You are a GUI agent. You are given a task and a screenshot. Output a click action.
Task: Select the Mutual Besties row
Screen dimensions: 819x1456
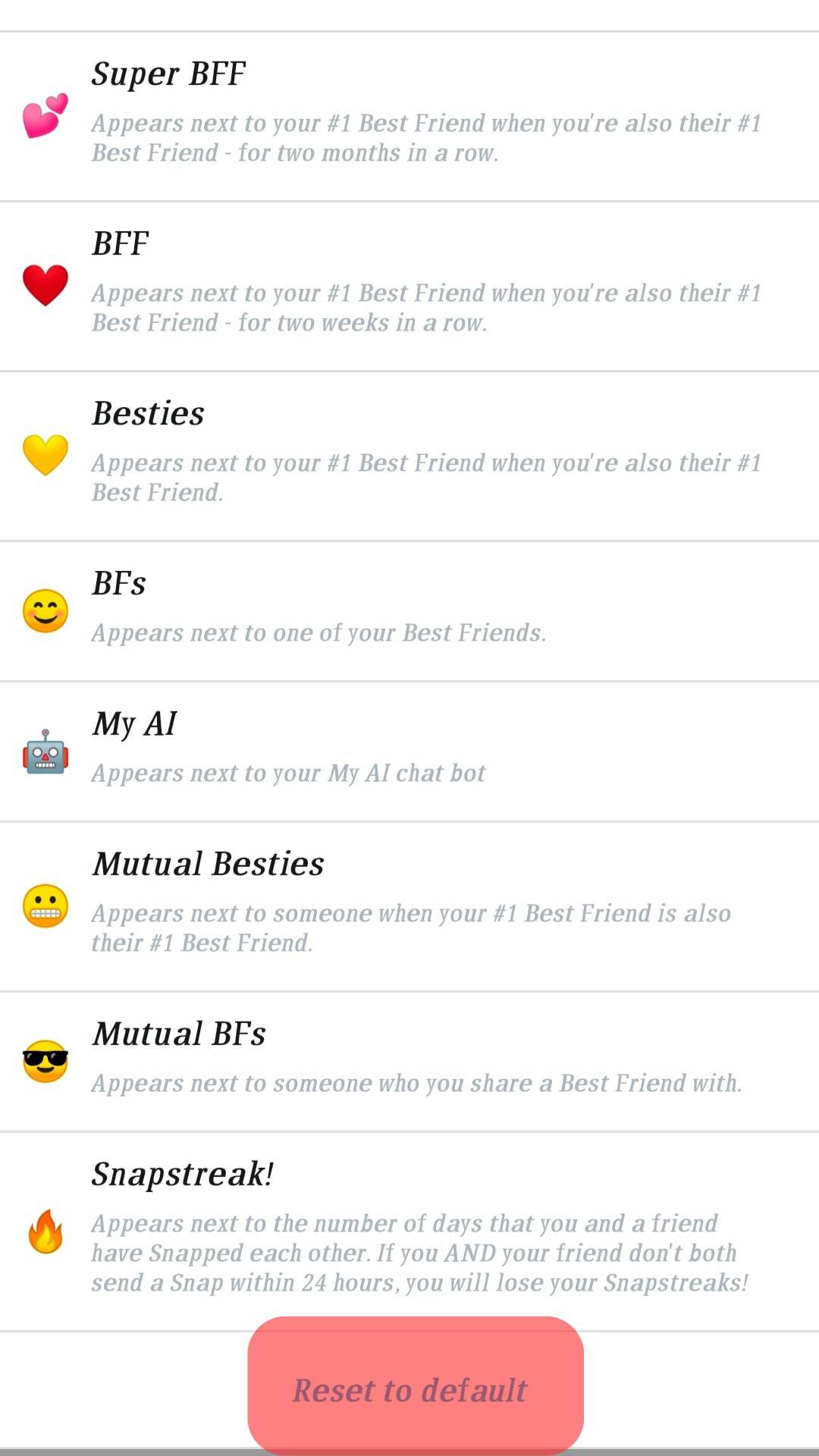click(409, 905)
